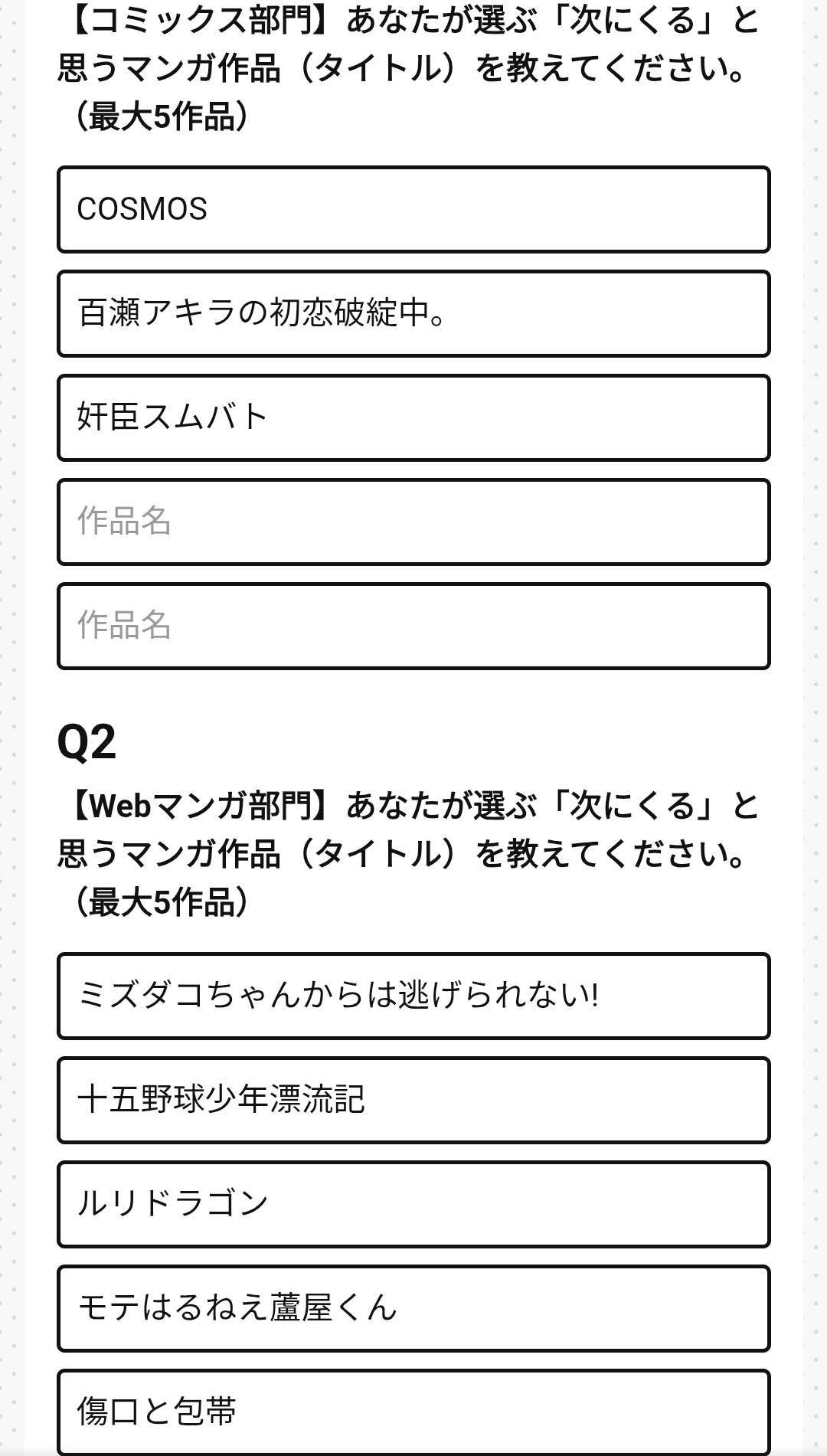This screenshot has height=1456, width=827.
Task: Edit the モテはるねえ蘆屋くん field
Action: click(x=413, y=1308)
